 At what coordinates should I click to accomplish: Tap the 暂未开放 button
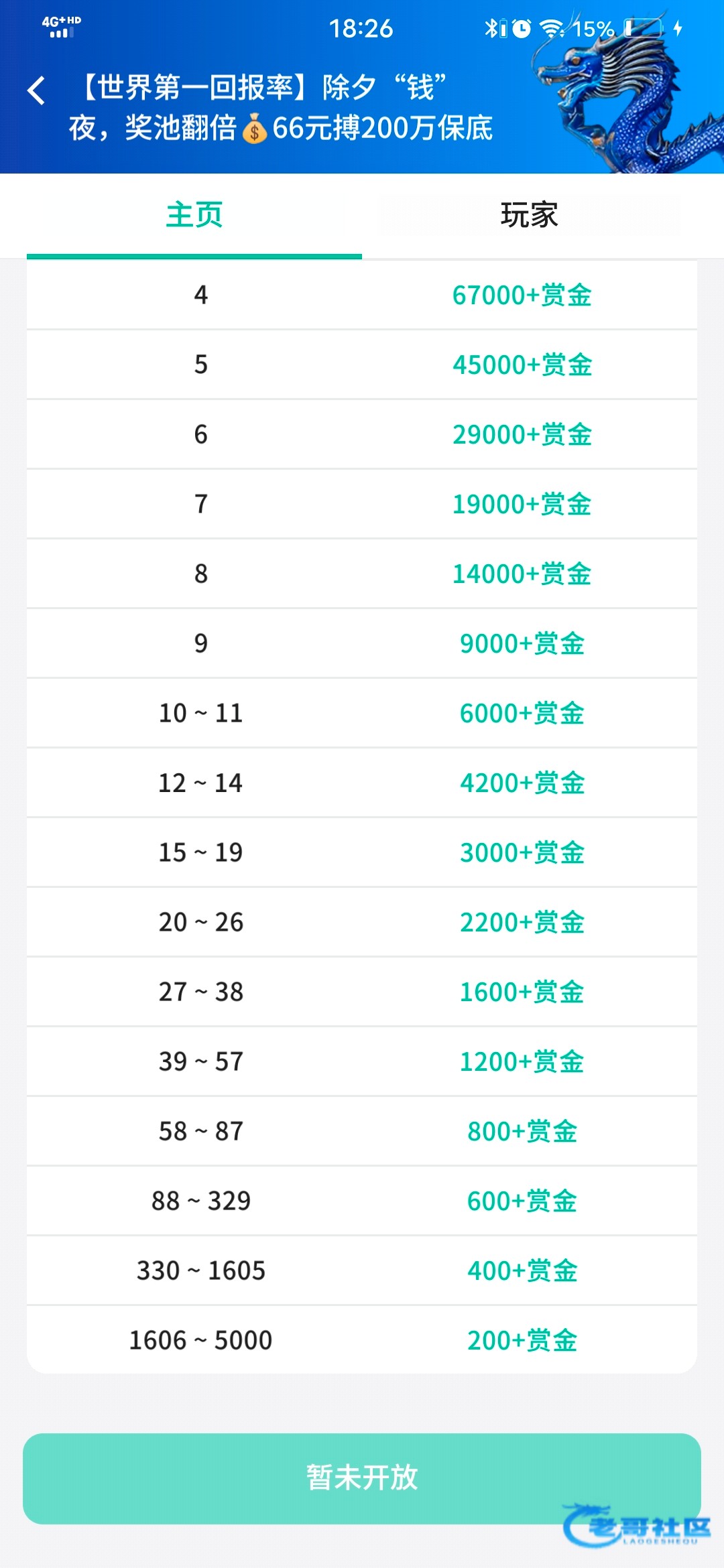[x=362, y=1478]
